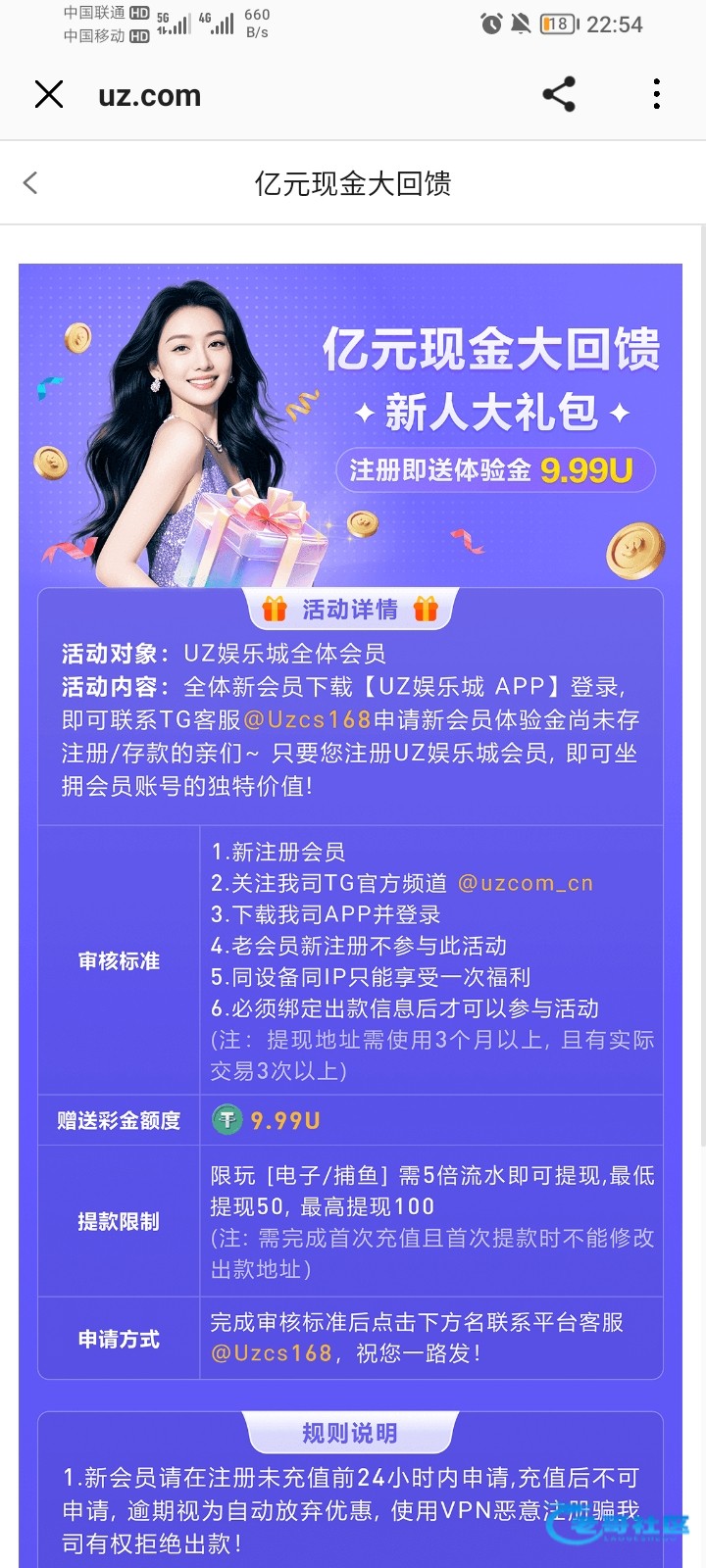Open the @uzcom_cn TG channel link
706x1568 pixels.
525,883
